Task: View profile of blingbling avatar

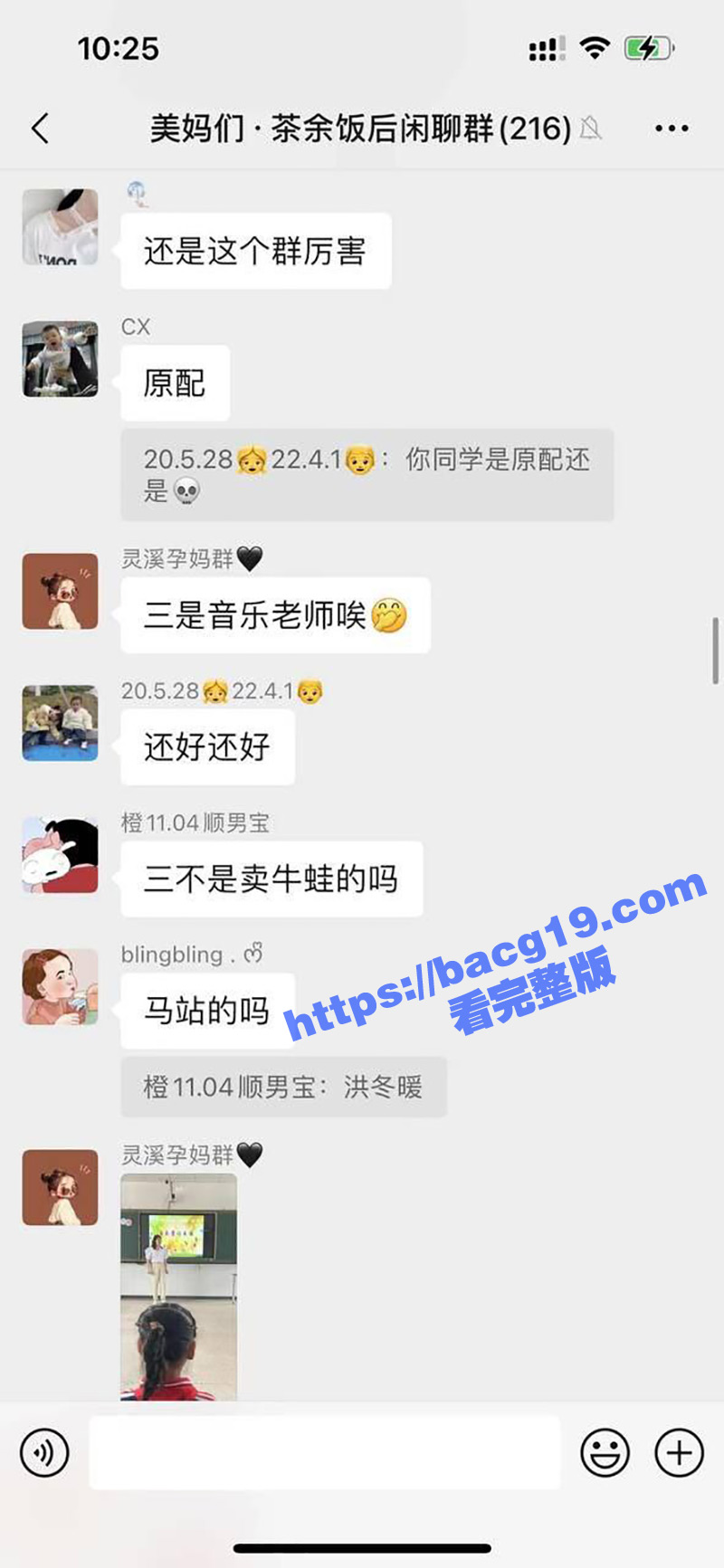Action: click(60, 987)
